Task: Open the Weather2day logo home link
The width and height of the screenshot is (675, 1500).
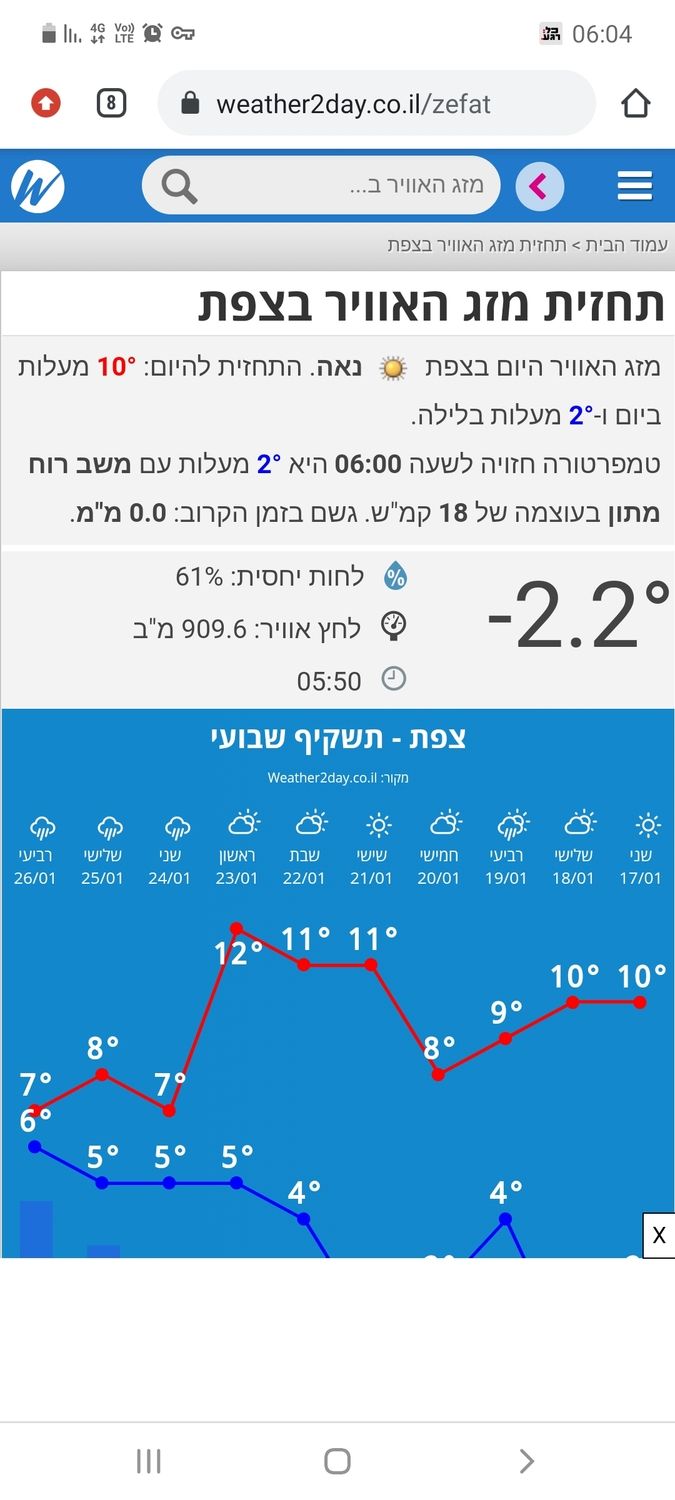Action: 38,186
